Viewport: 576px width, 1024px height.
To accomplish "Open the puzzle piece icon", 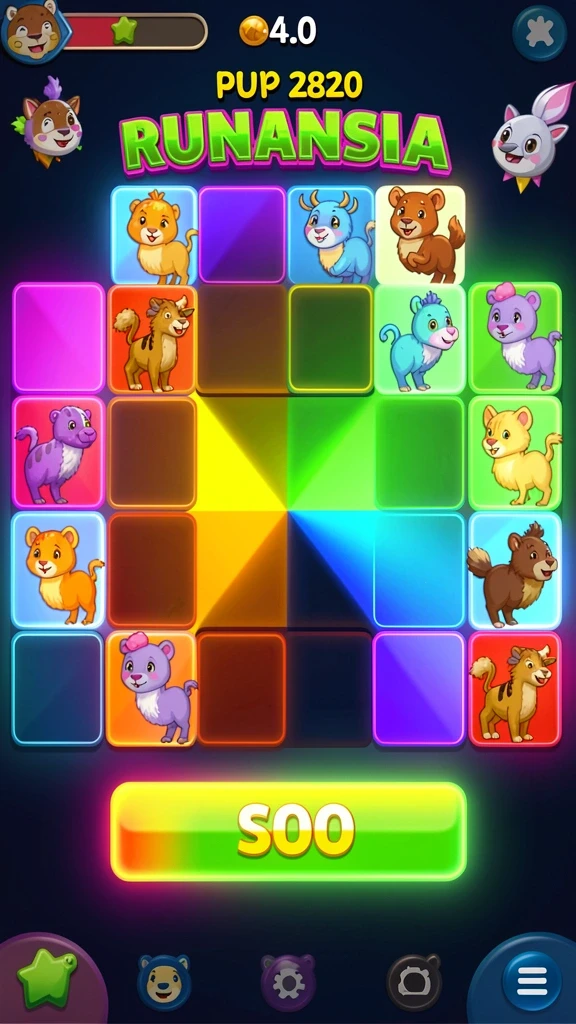I will (539, 33).
